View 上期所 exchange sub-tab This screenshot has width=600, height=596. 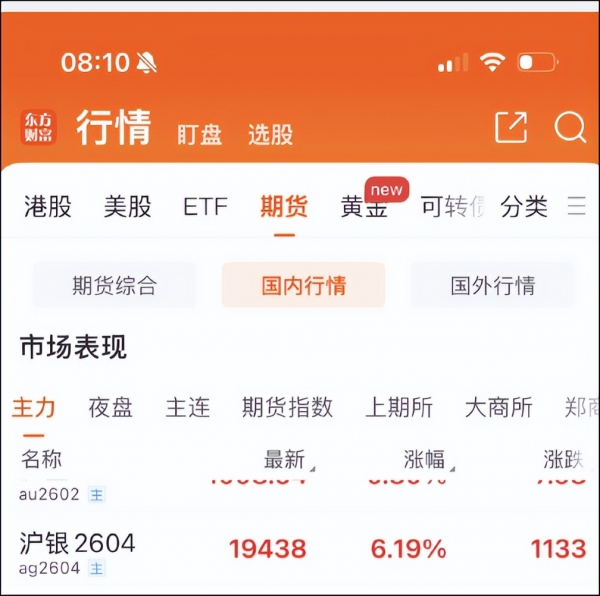tap(399, 407)
